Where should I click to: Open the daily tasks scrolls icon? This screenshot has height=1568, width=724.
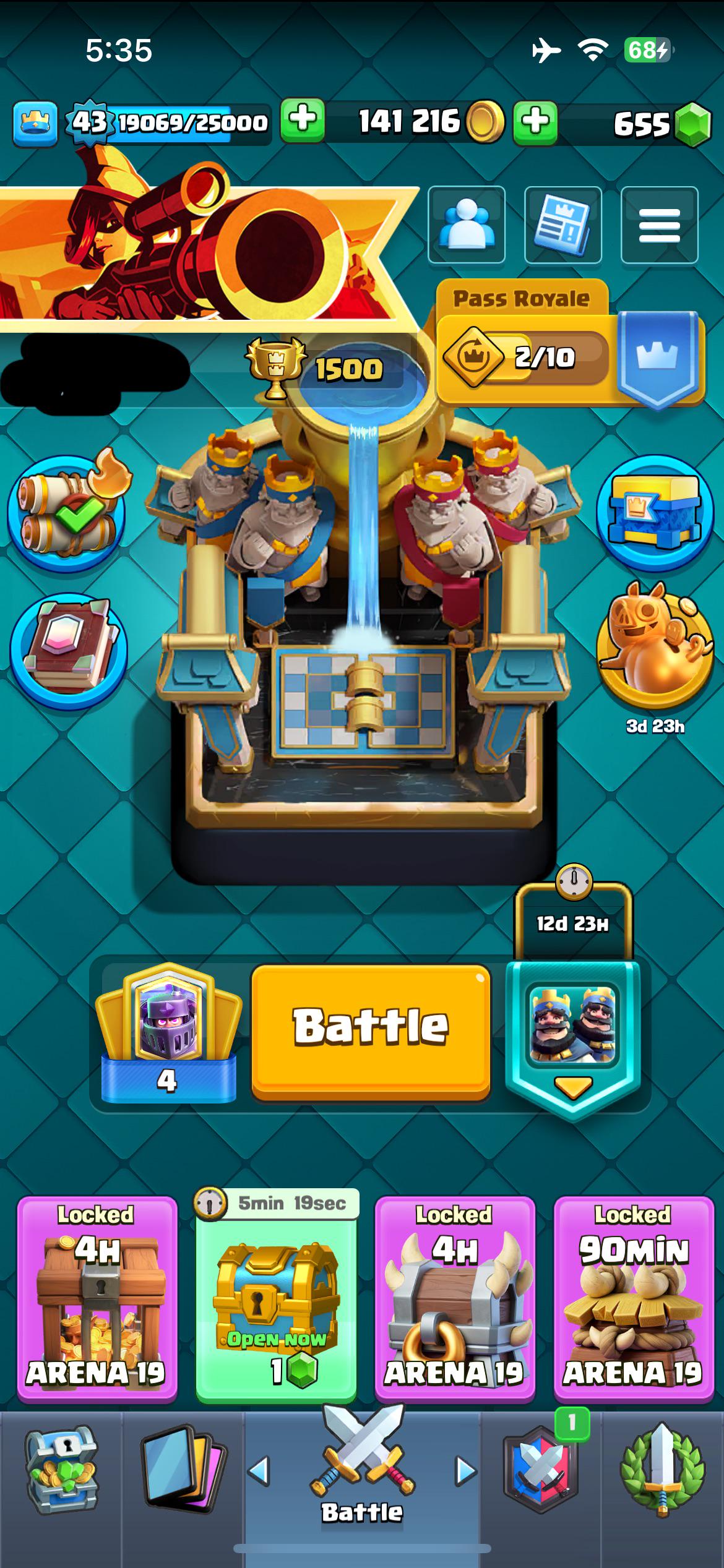pyautogui.click(x=67, y=512)
